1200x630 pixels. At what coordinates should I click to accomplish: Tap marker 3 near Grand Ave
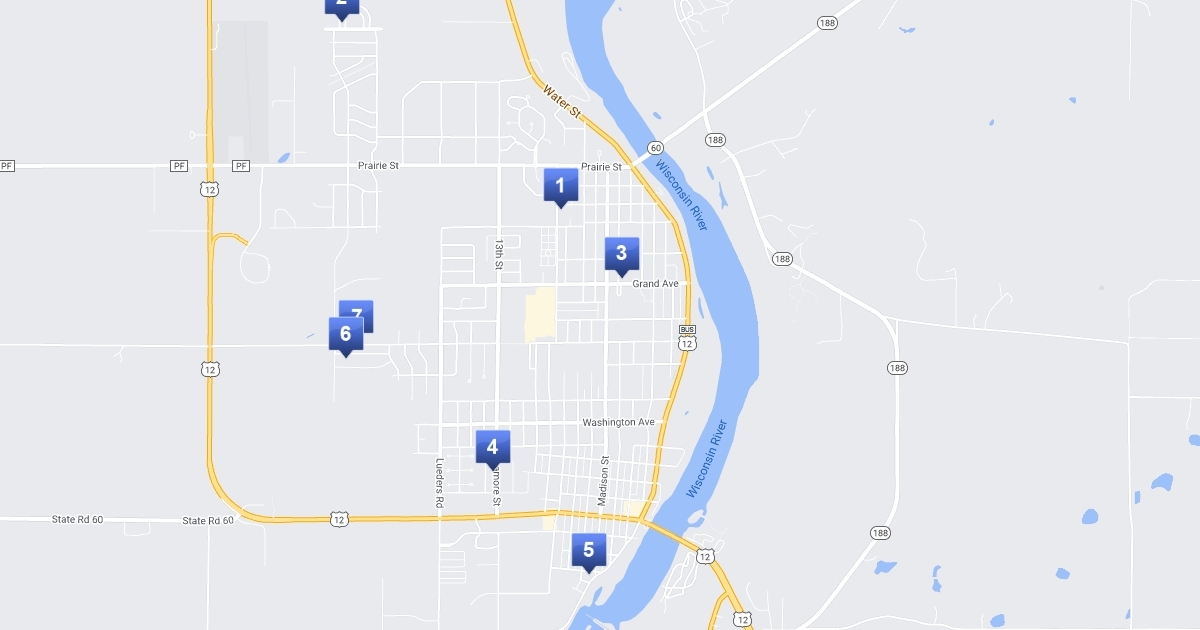pyautogui.click(x=621, y=254)
